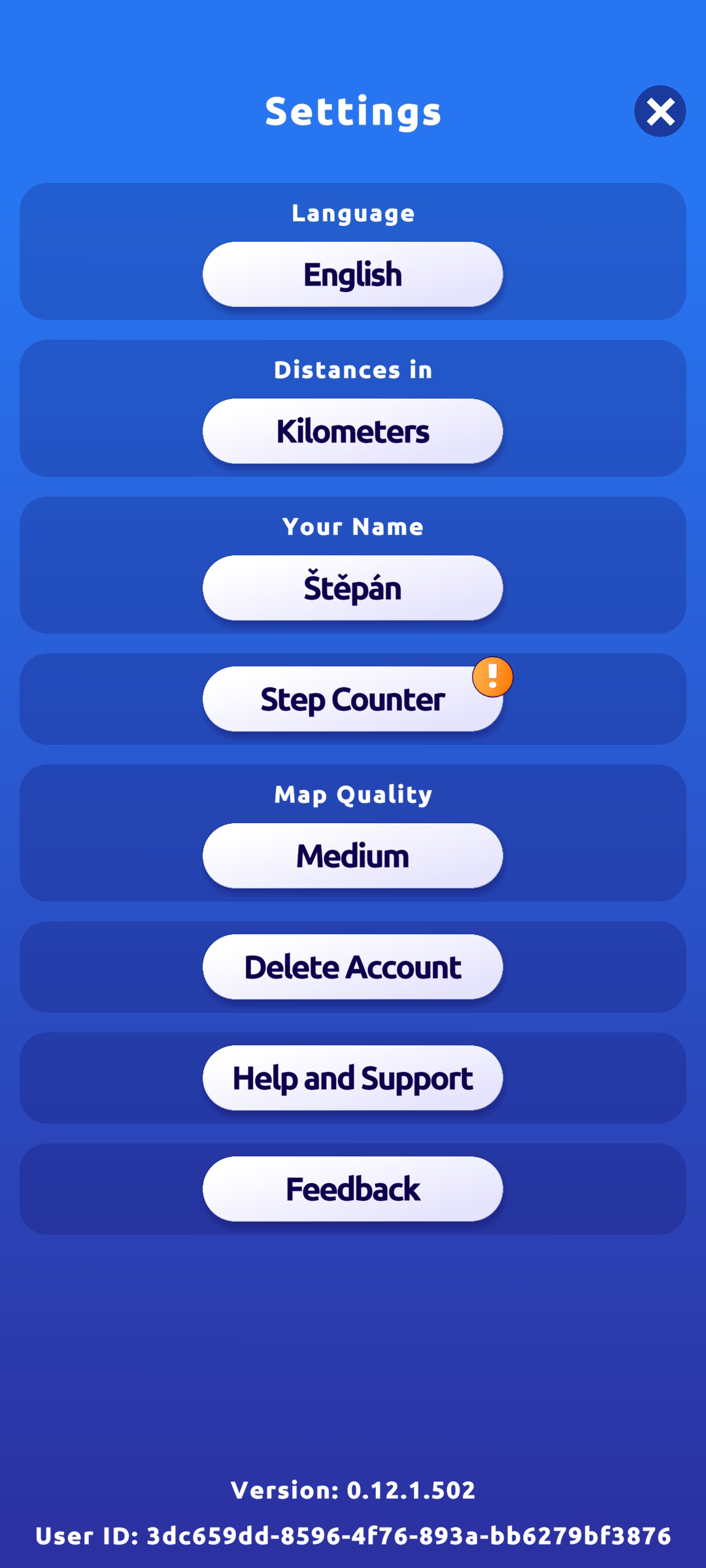Image resolution: width=706 pixels, height=1568 pixels.
Task: Send feedback via Feedback button
Action: 352,1189
